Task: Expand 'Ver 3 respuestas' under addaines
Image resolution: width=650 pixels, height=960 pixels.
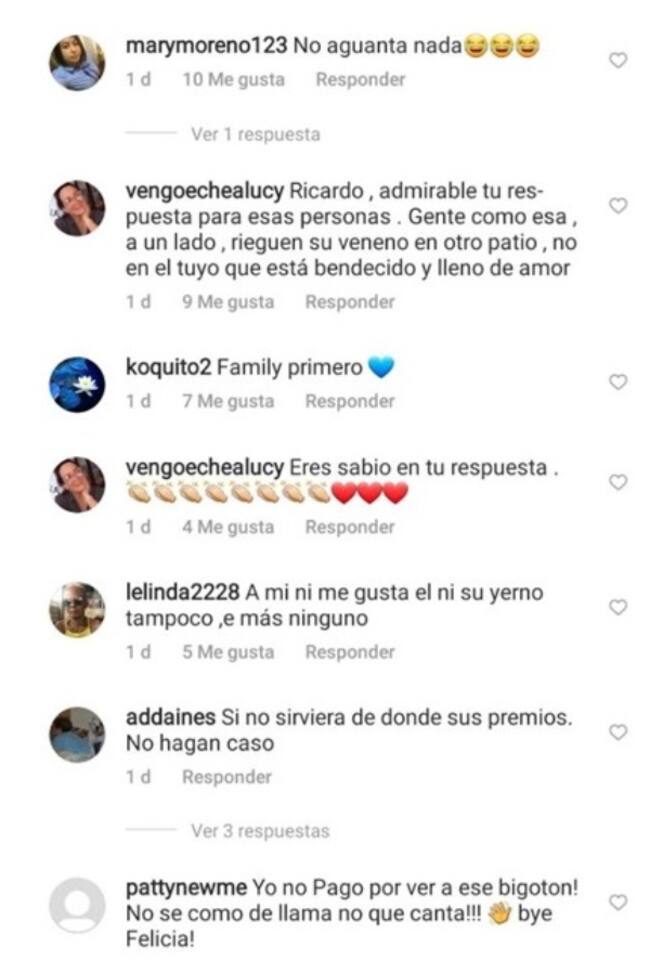Action: click(259, 831)
